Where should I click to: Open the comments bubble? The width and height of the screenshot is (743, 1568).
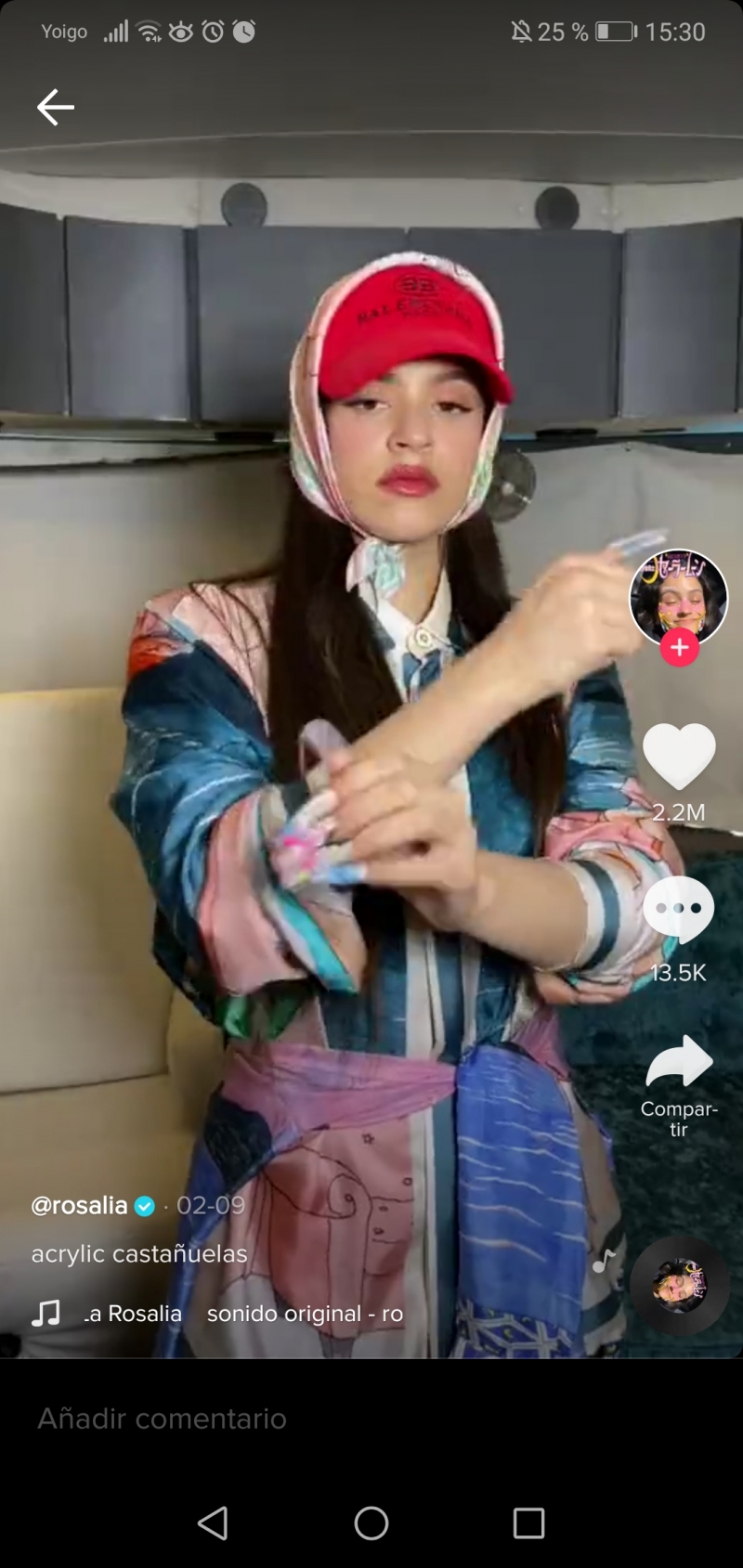(x=679, y=910)
